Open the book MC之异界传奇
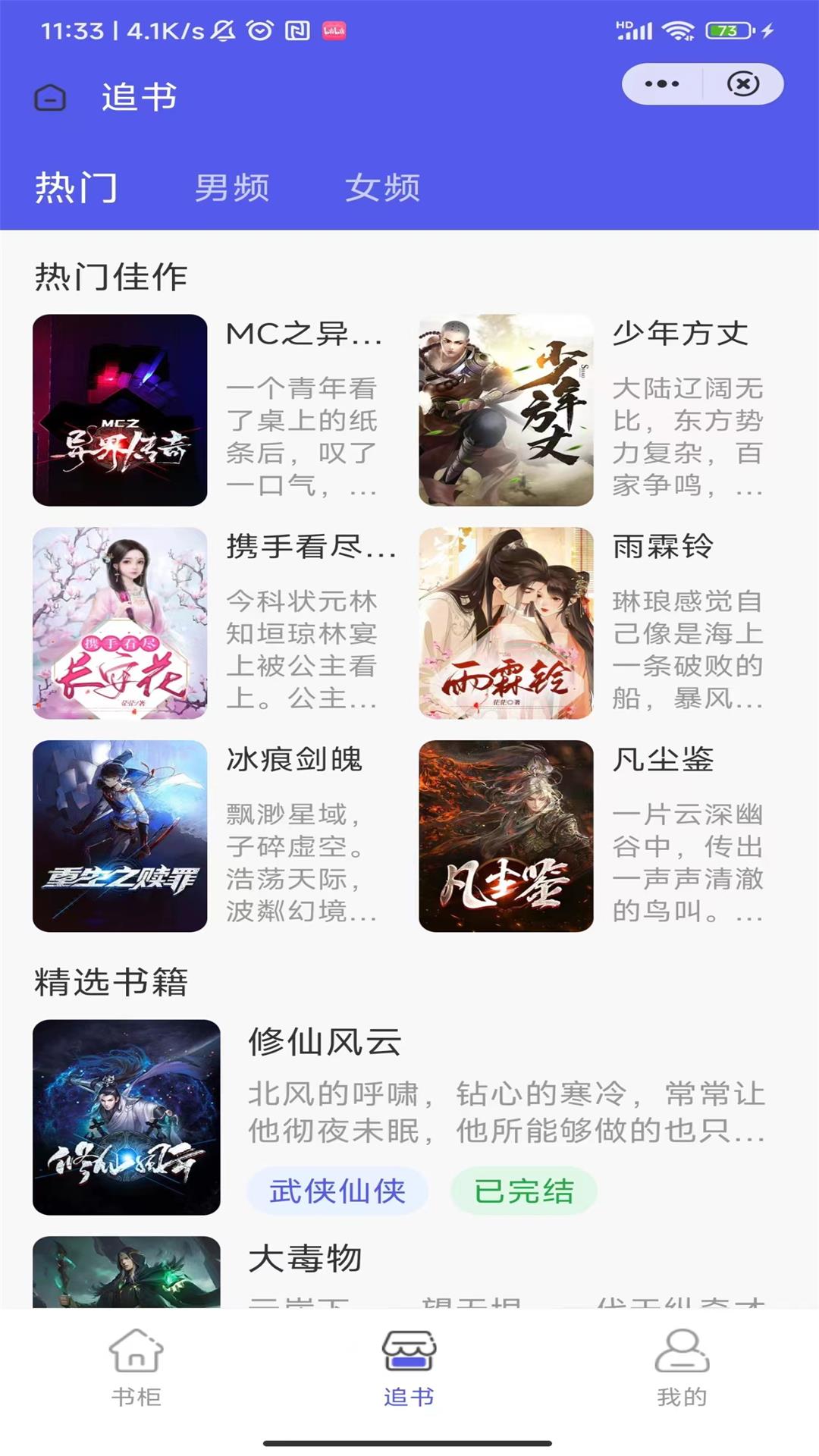This screenshot has width=819, height=1456. tap(120, 410)
